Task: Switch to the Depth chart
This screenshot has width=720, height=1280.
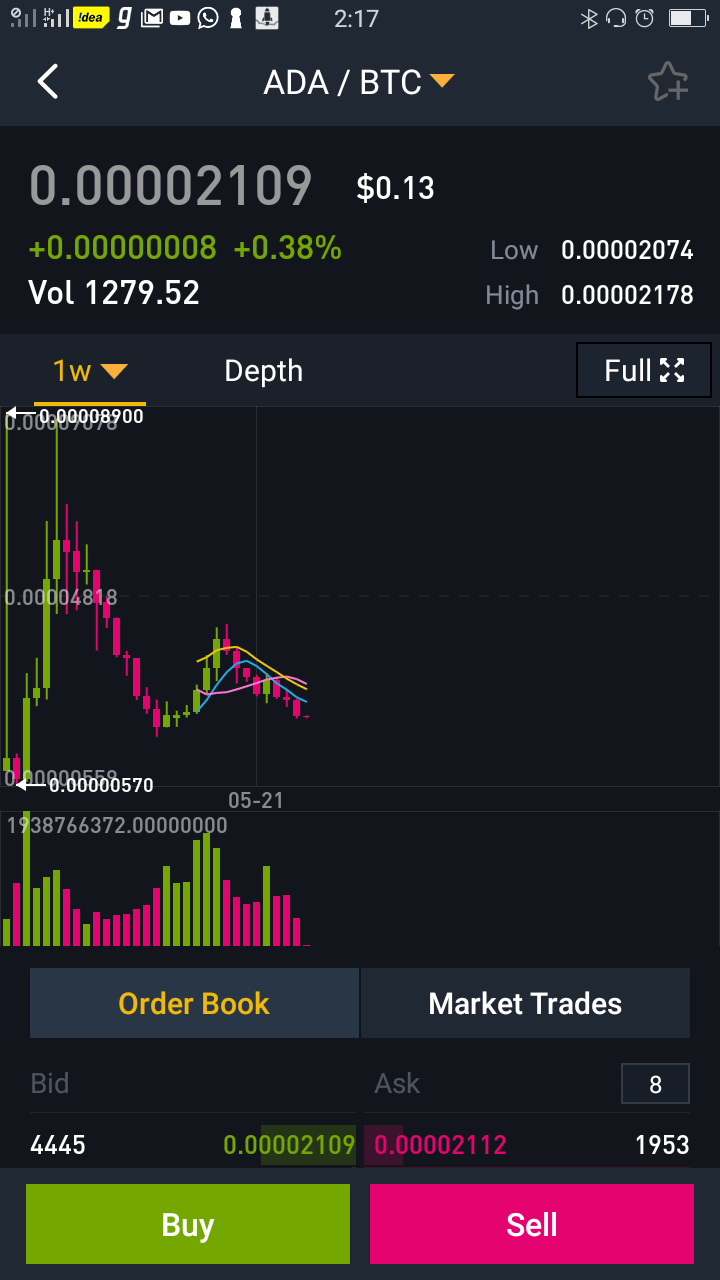Action: click(x=263, y=371)
